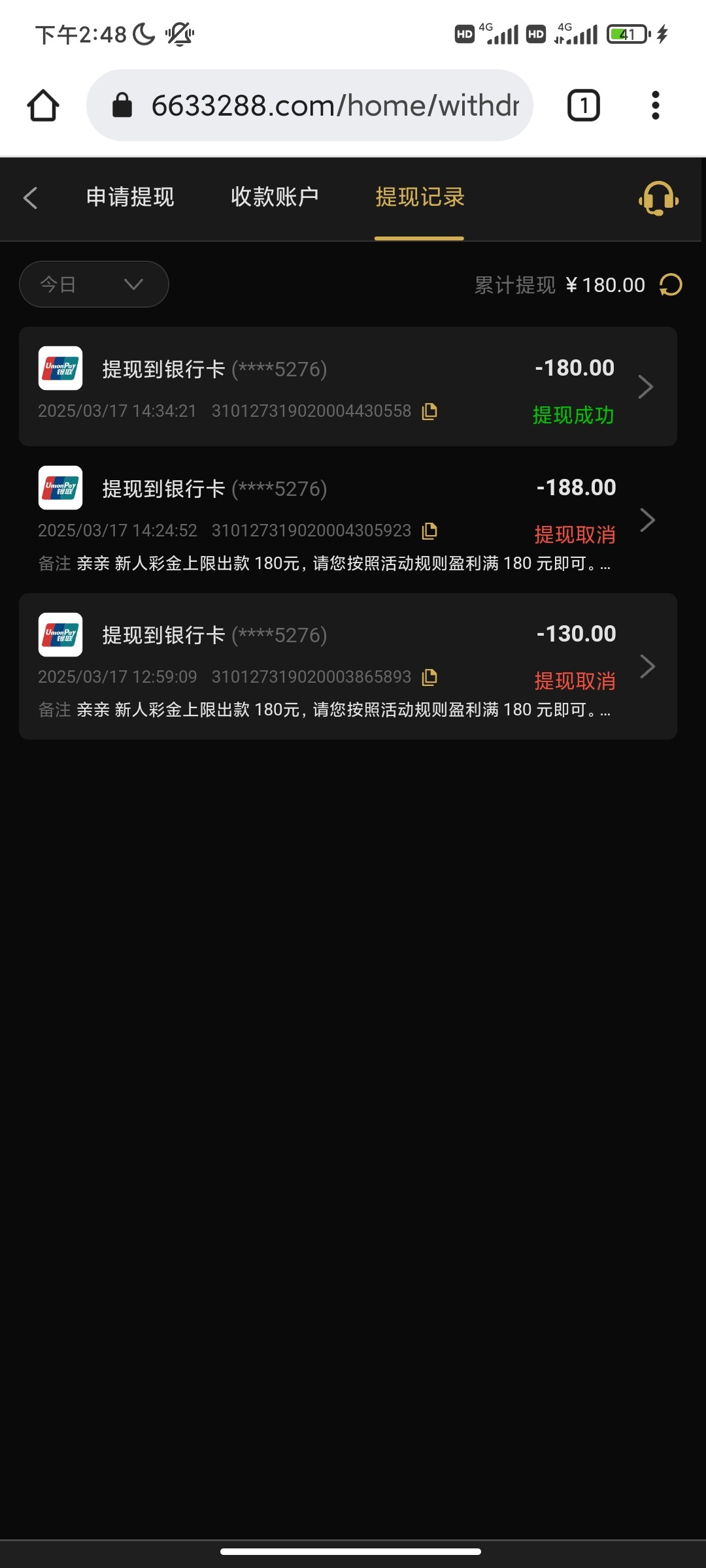Open the browser tab switcher

coord(583,105)
